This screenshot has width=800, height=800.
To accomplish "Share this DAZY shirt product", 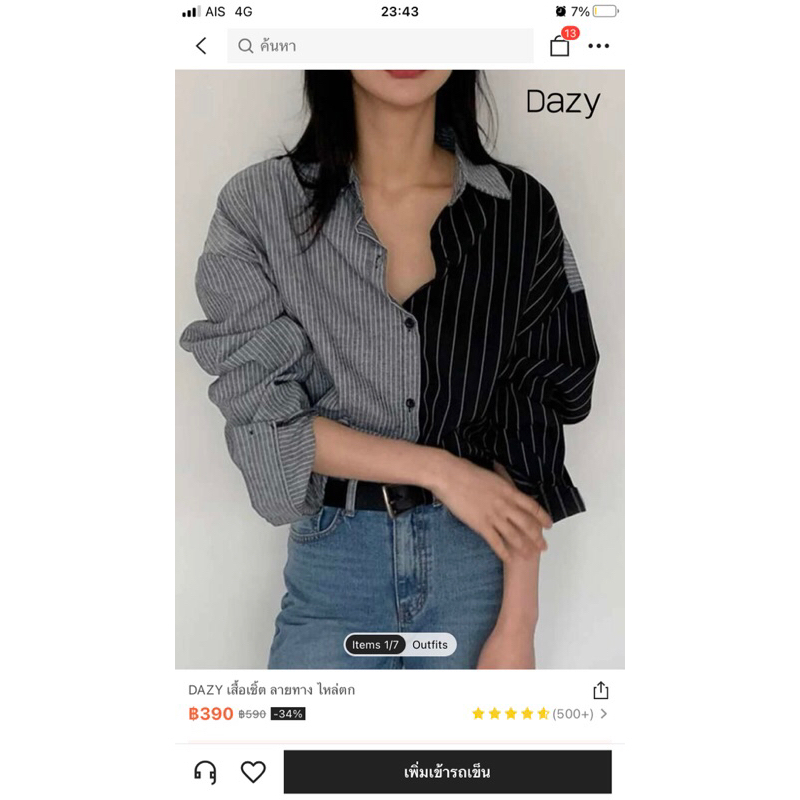I will click(x=600, y=690).
